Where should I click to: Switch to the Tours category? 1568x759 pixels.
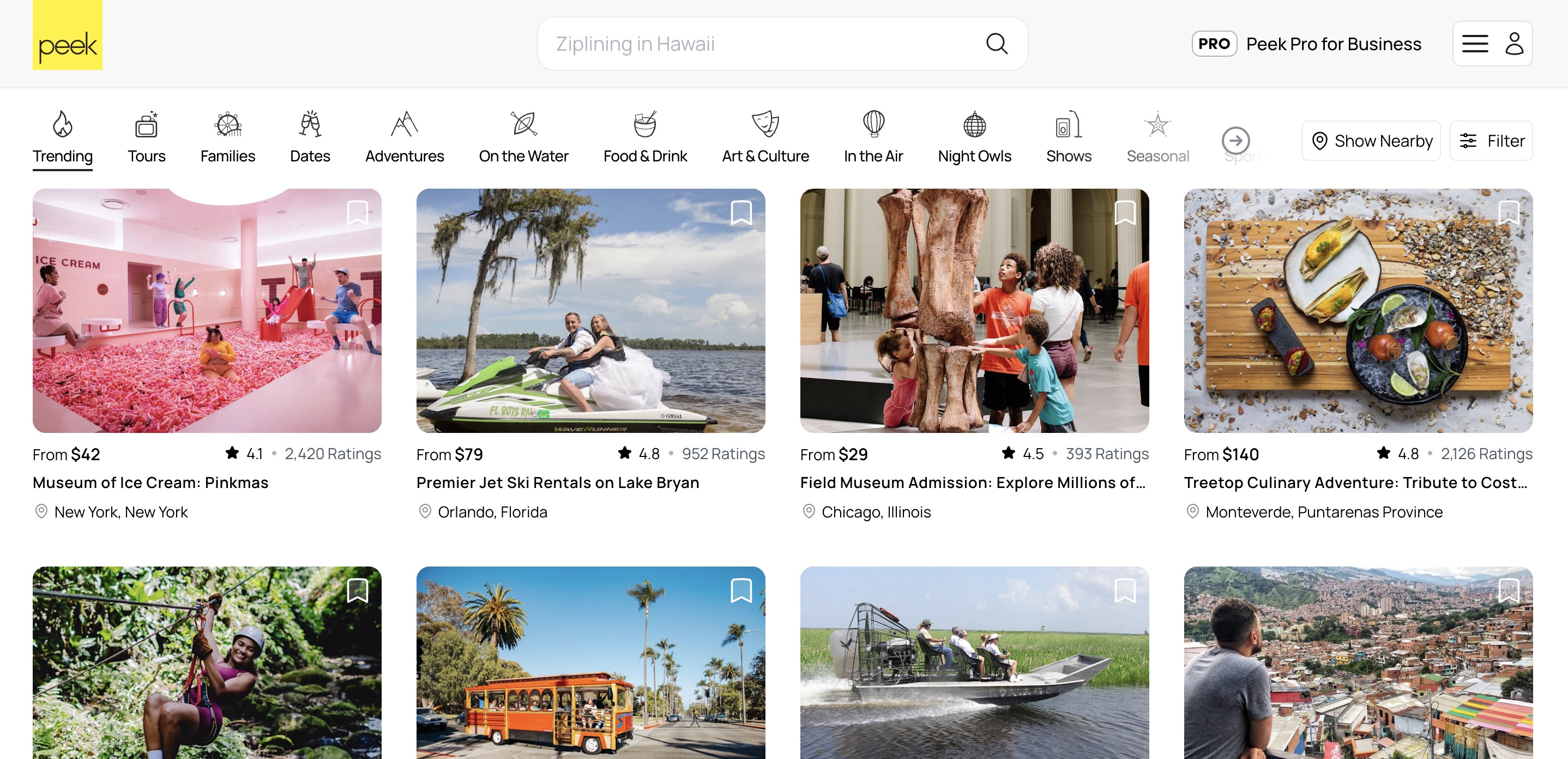(146, 138)
